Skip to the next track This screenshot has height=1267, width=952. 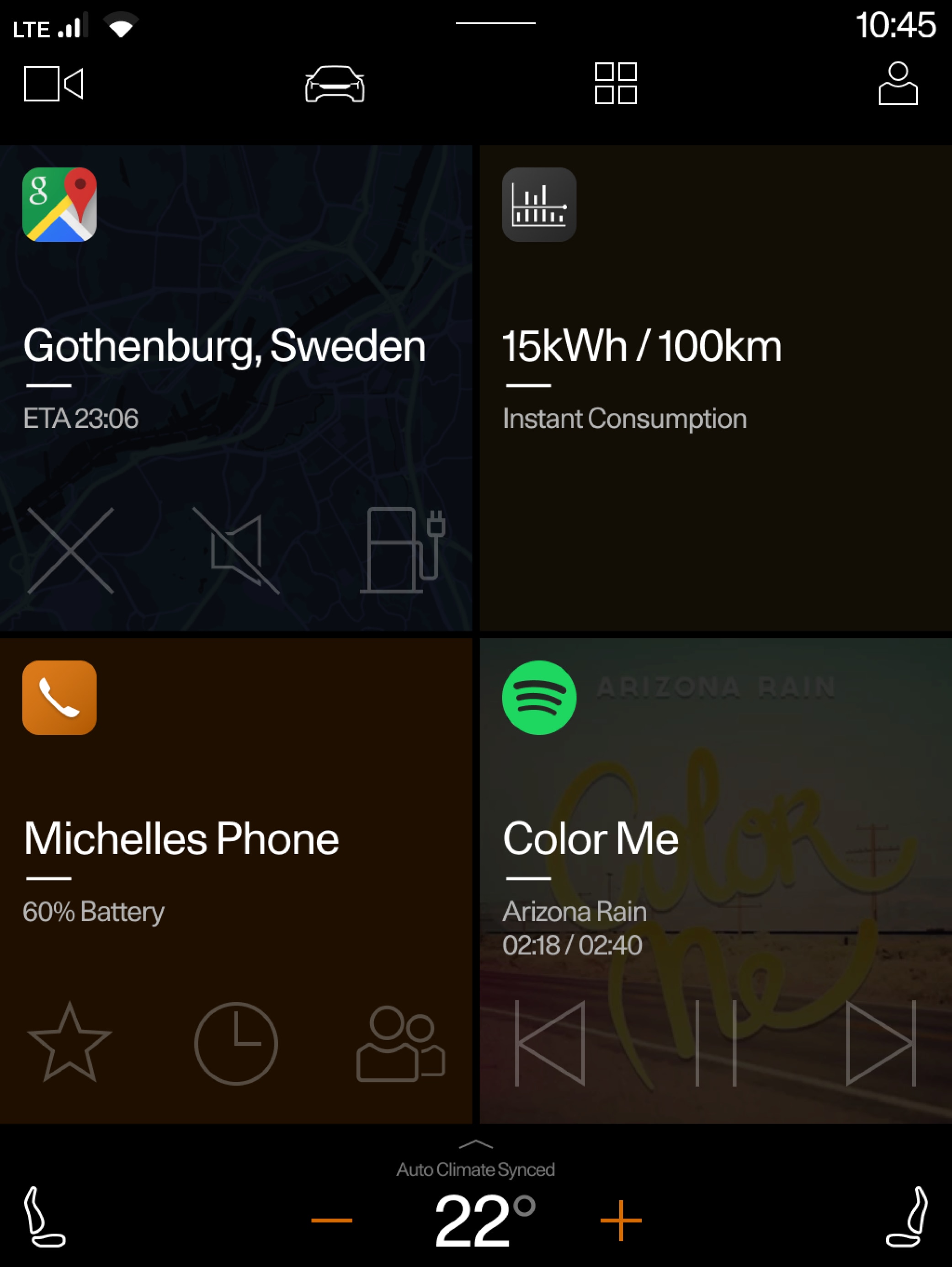880,1042
